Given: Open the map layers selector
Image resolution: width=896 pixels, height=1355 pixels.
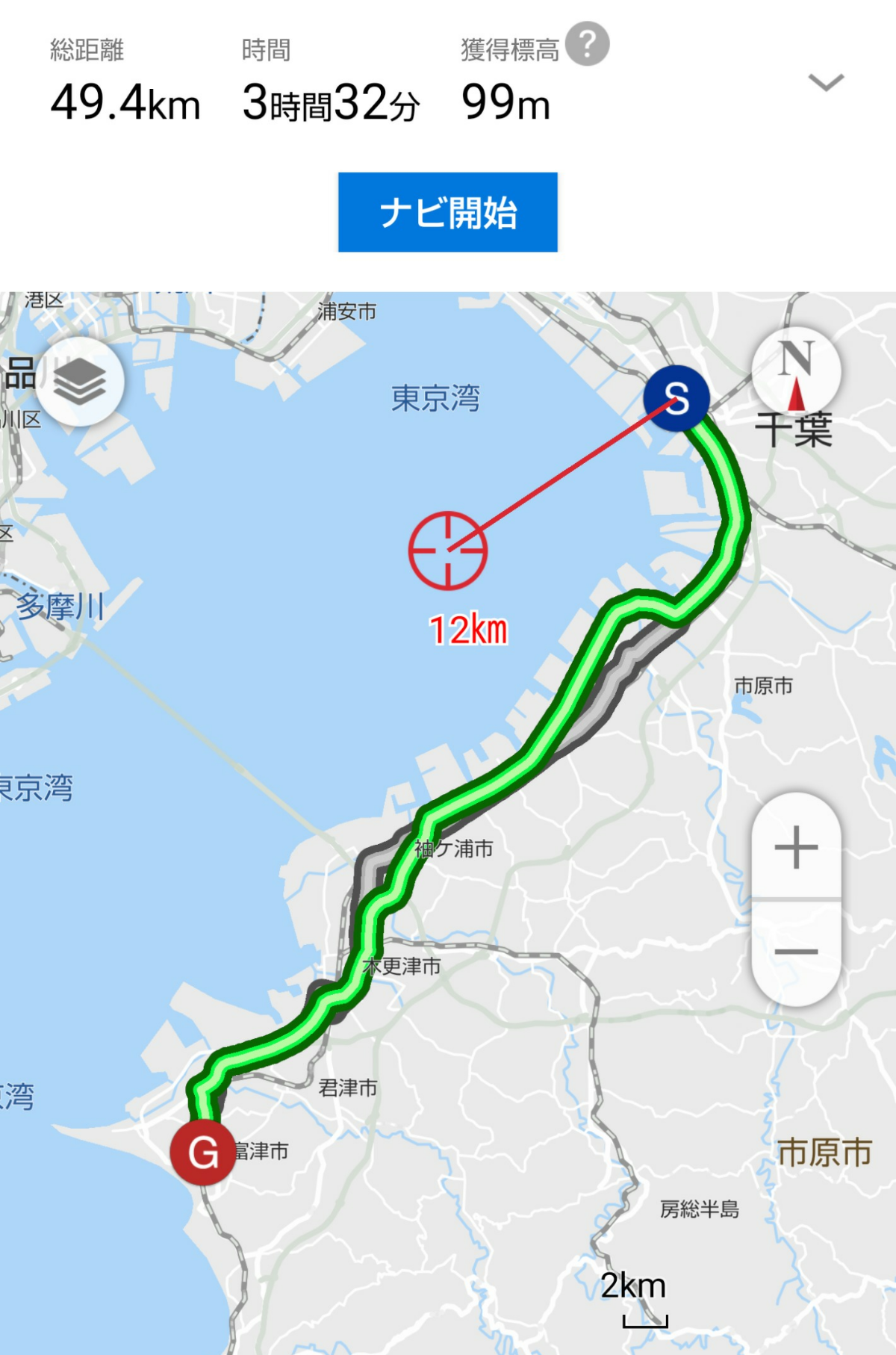Looking at the screenshot, I should [x=80, y=382].
